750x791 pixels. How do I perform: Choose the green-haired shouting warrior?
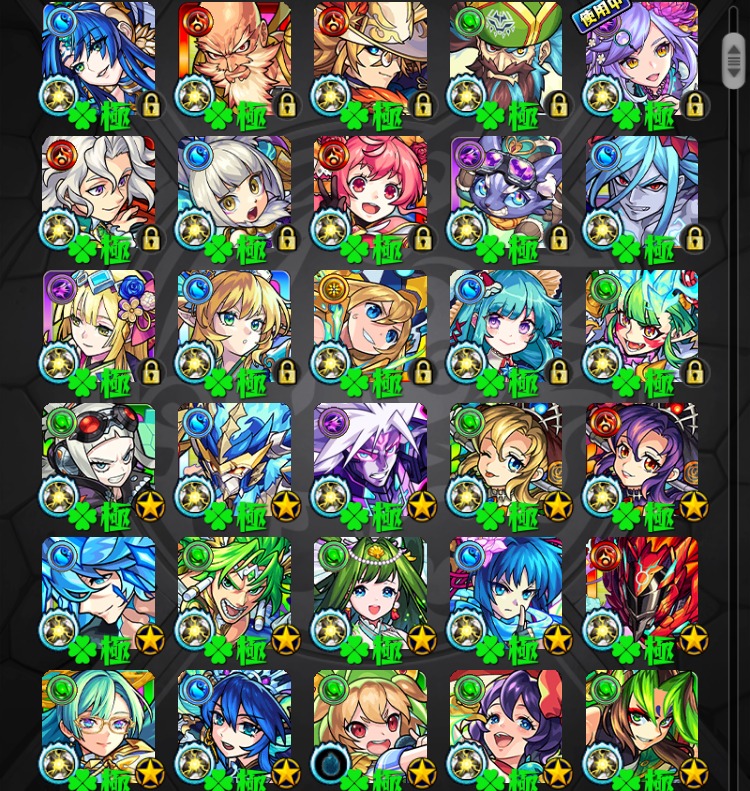234,594
